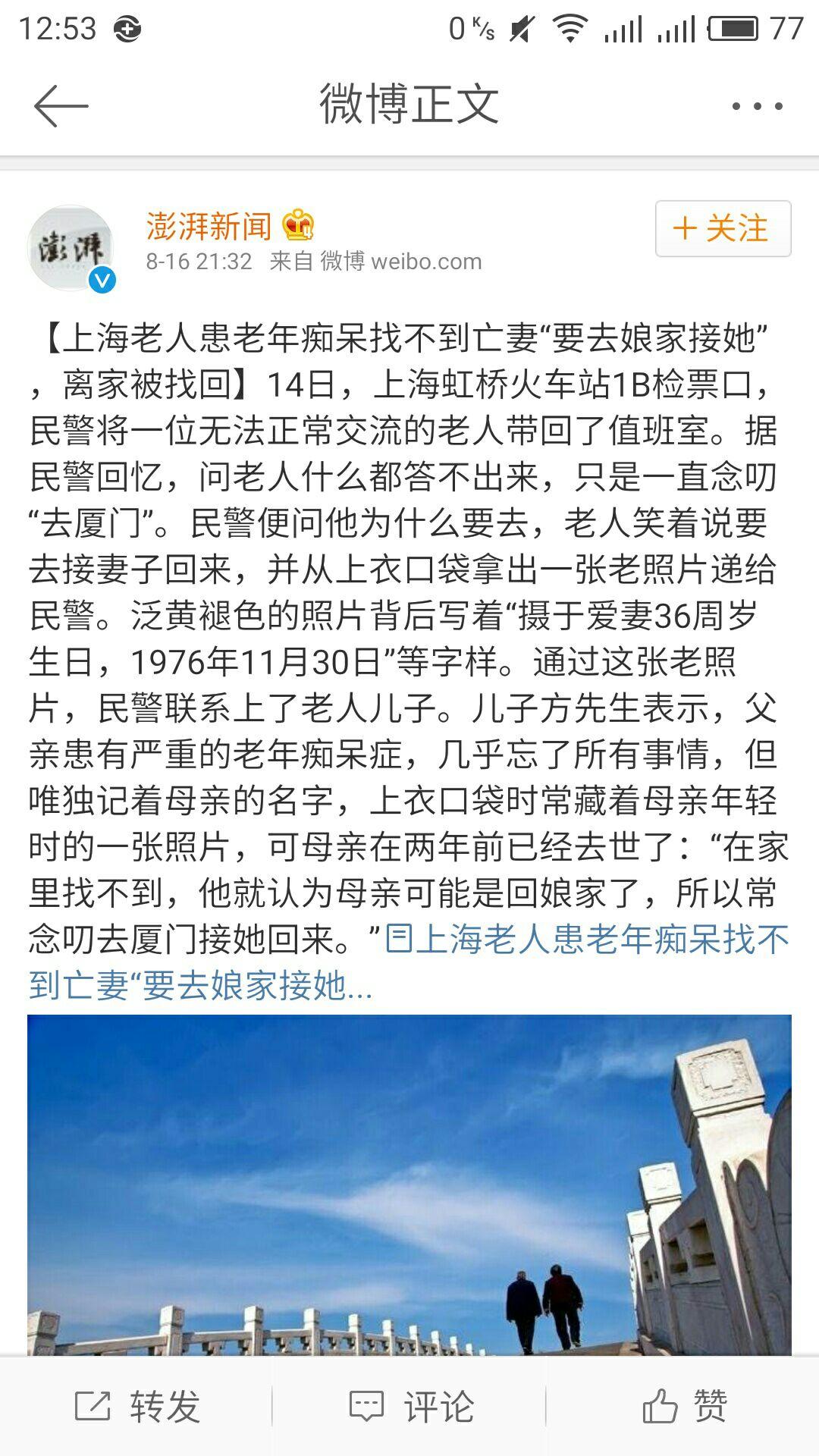Repost this weibo via 转发
The width and height of the screenshot is (819, 1456).
(136, 1407)
